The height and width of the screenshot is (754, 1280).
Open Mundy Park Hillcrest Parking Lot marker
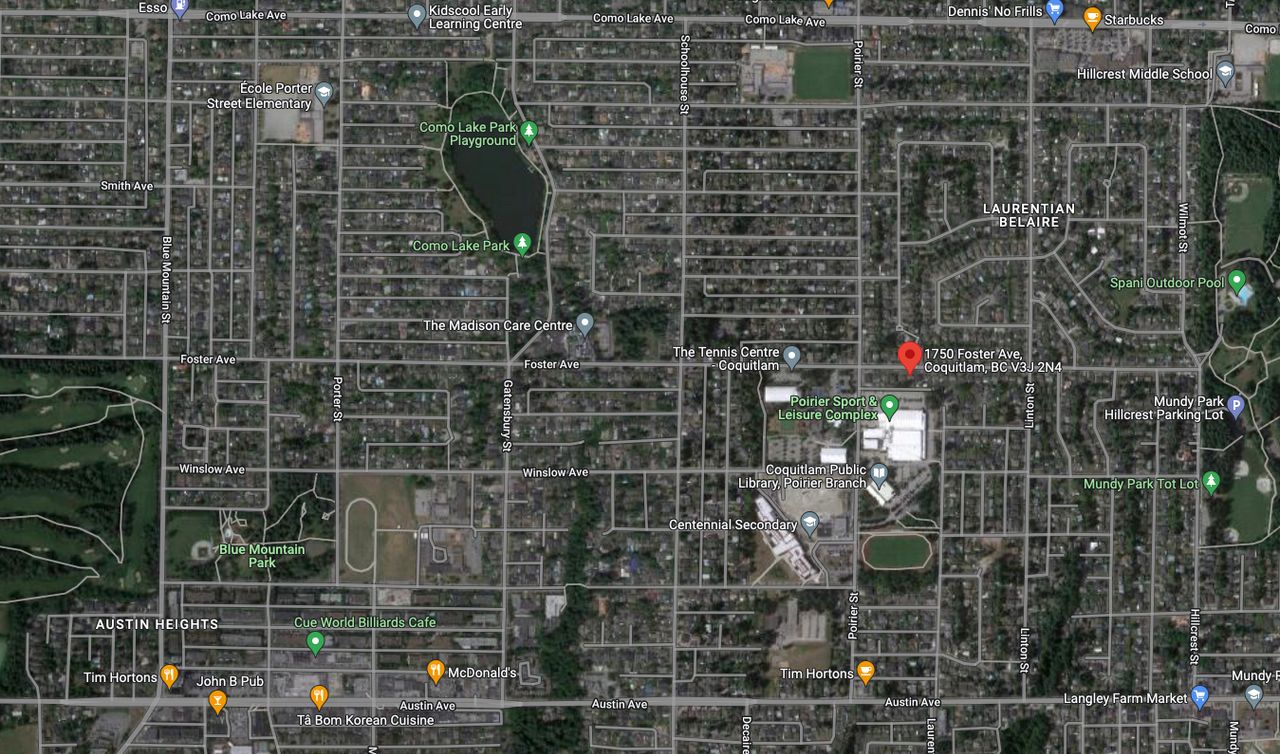(x=1236, y=406)
